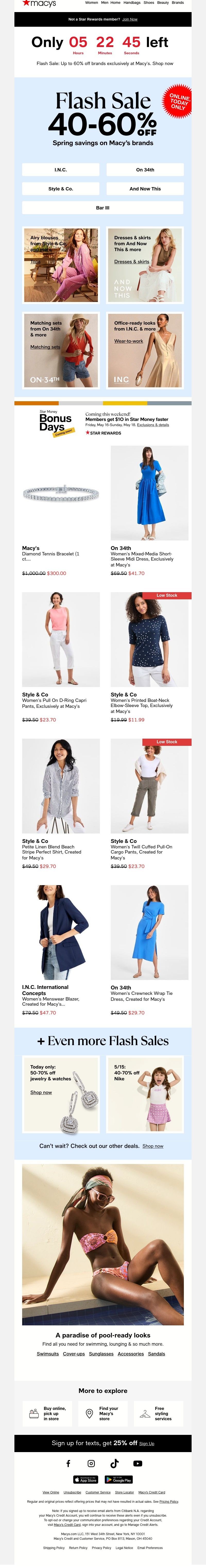Tap Shop now under jewelry & watches
Image resolution: width=206 pixels, height=1568 pixels.
pyautogui.click(x=41, y=1093)
